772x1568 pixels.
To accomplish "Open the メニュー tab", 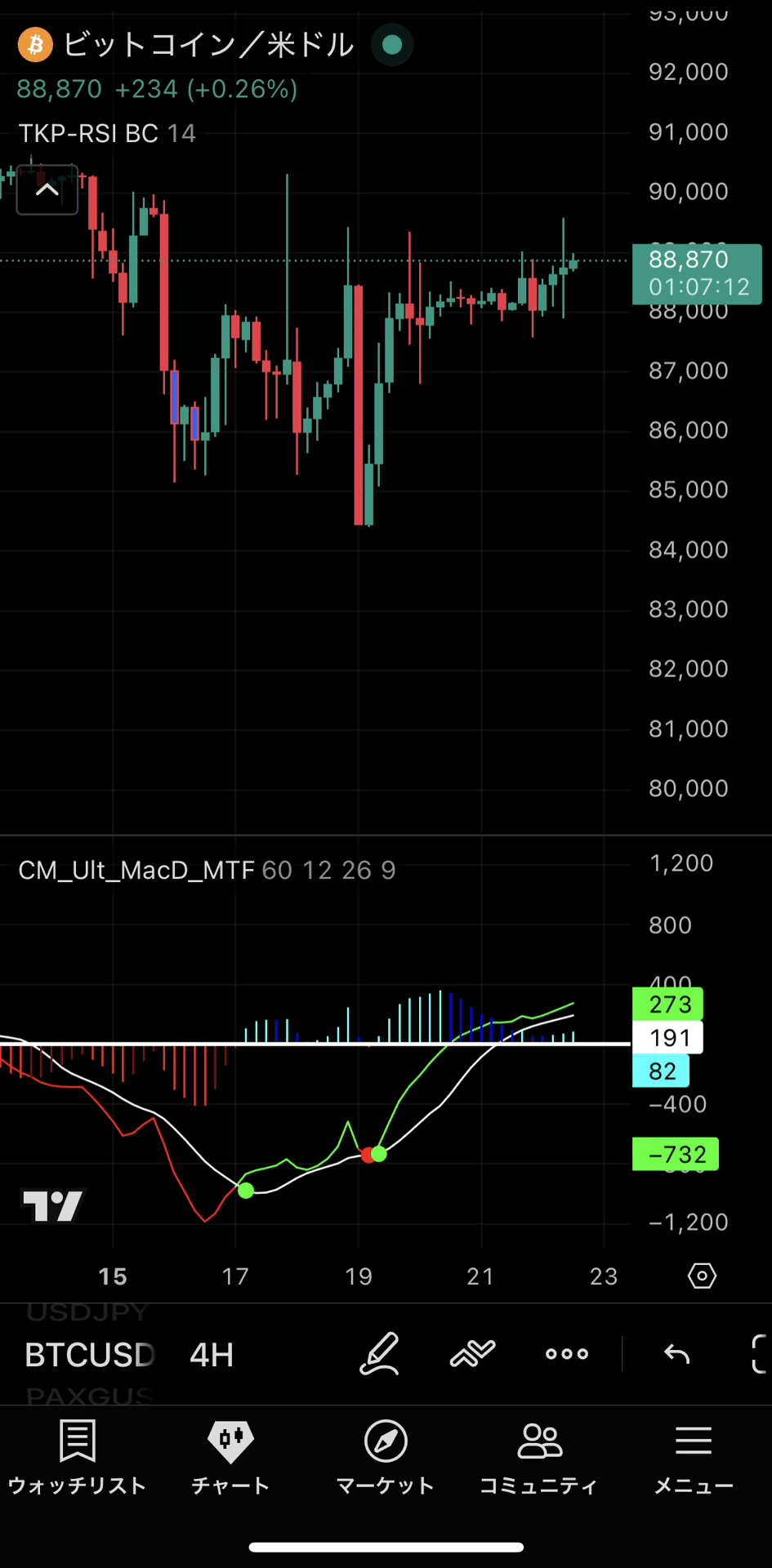I will click(694, 1459).
